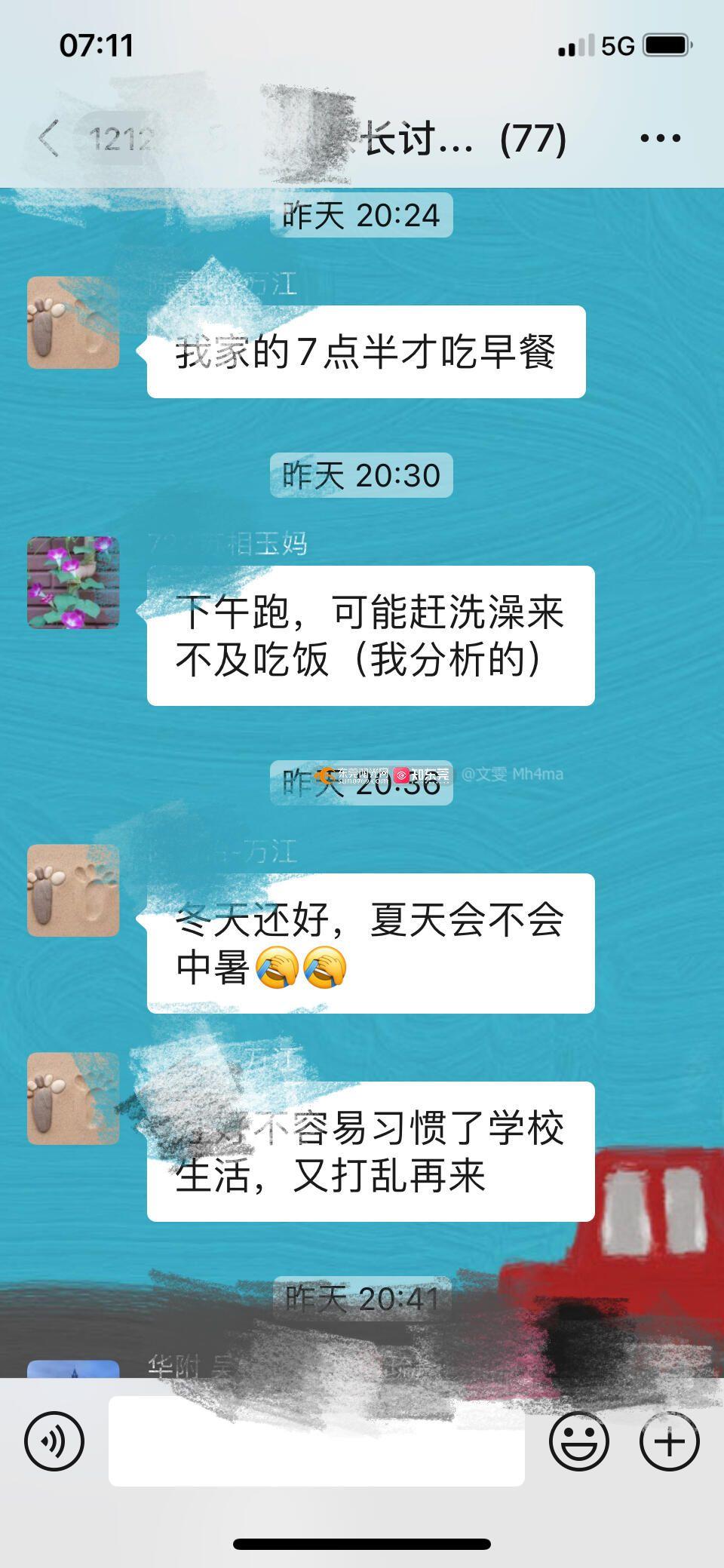Image resolution: width=724 pixels, height=1568 pixels.
Task: Open the emoji sticker panel
Action: pos(578,1441)
